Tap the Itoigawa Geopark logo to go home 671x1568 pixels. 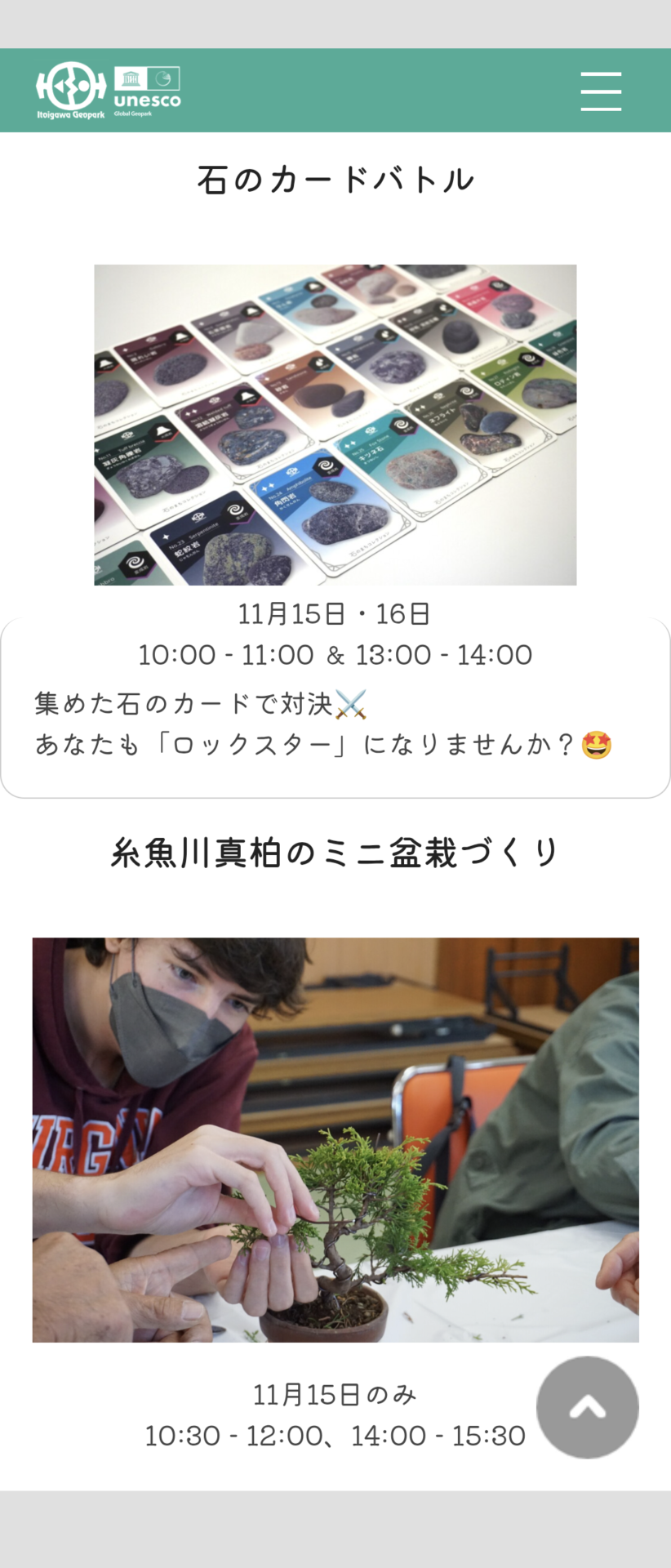coord(72,90)
